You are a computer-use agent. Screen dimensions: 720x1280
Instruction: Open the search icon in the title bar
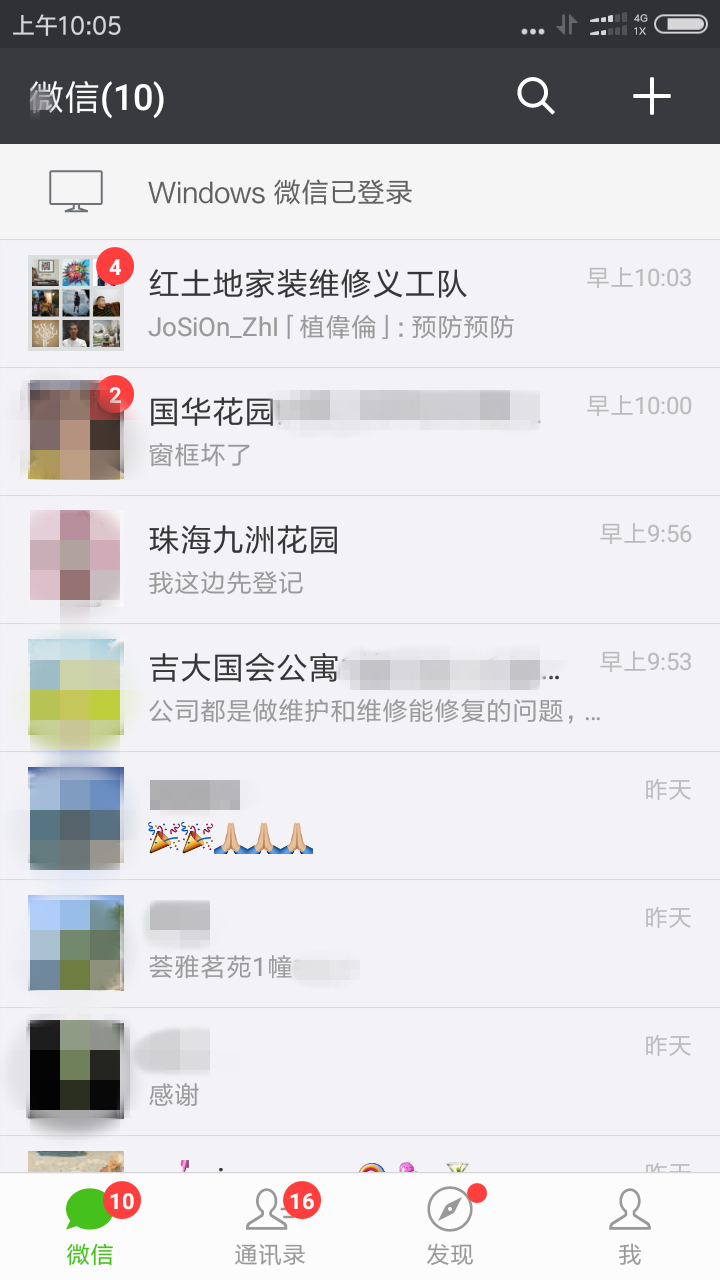coord(536,96)
